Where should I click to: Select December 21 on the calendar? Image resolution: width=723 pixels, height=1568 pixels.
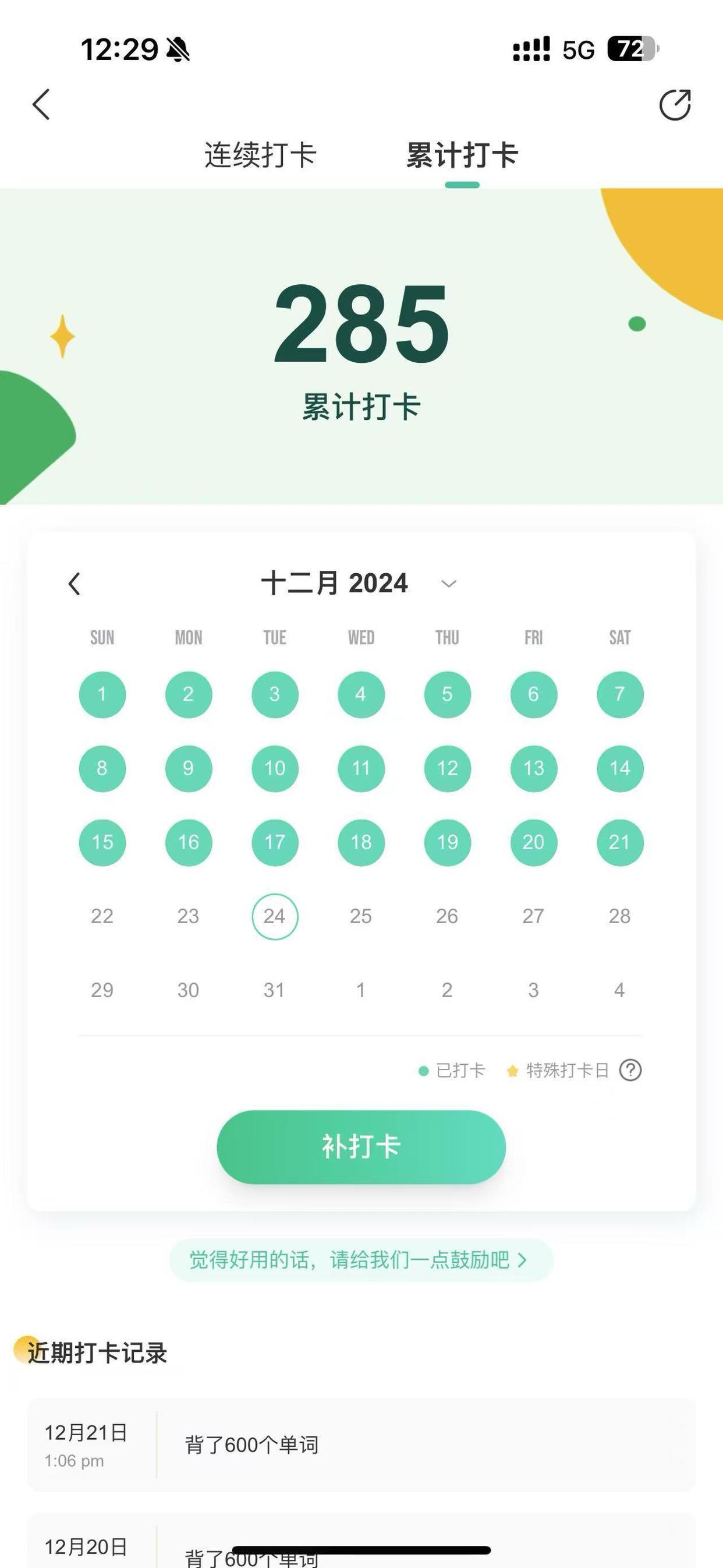click(x=619, y=842)
